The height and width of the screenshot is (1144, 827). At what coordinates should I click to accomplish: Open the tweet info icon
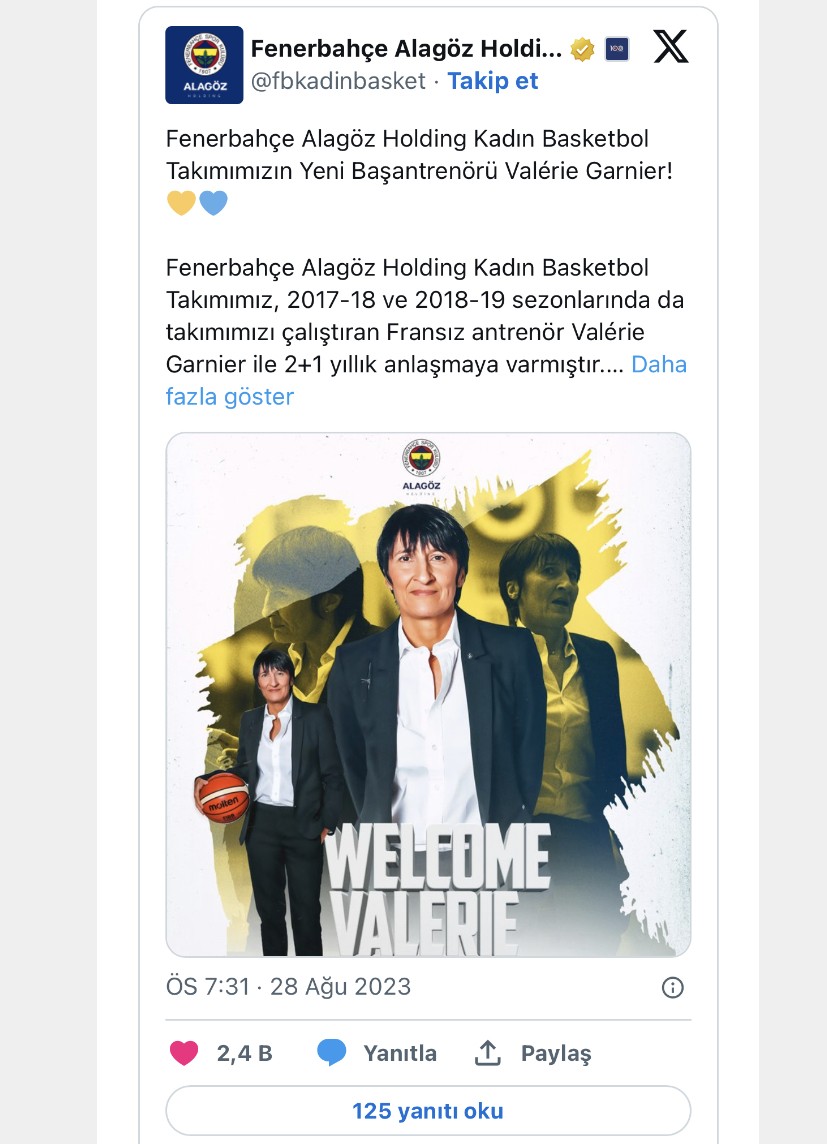point(673,988)
